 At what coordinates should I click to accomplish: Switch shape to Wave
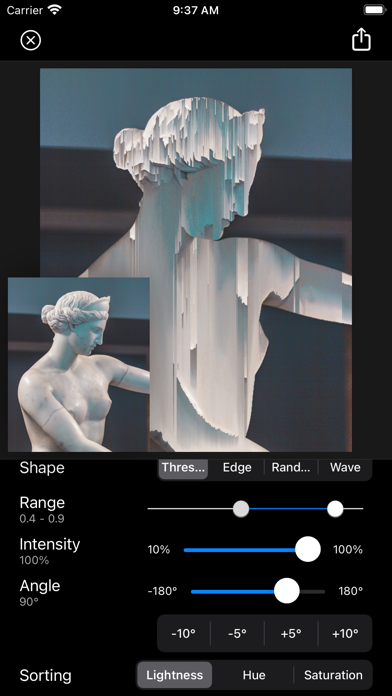click(x=345, y=467)
